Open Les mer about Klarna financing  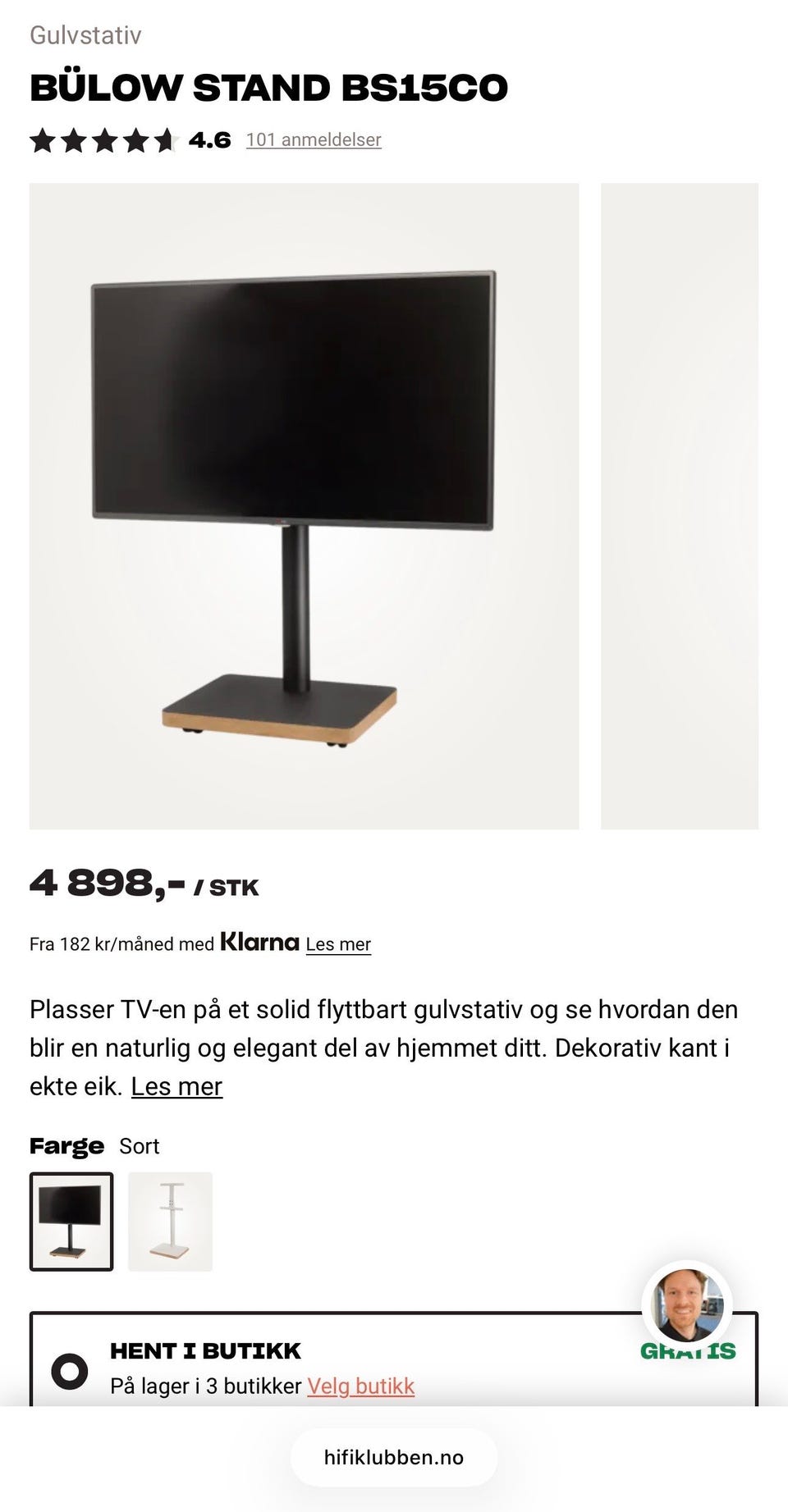tap(338, 944)
